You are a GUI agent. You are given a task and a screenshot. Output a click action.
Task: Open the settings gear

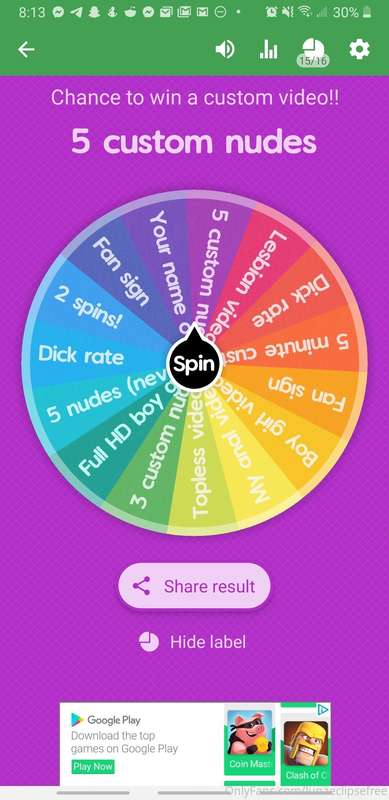click(x=359, y=49)
